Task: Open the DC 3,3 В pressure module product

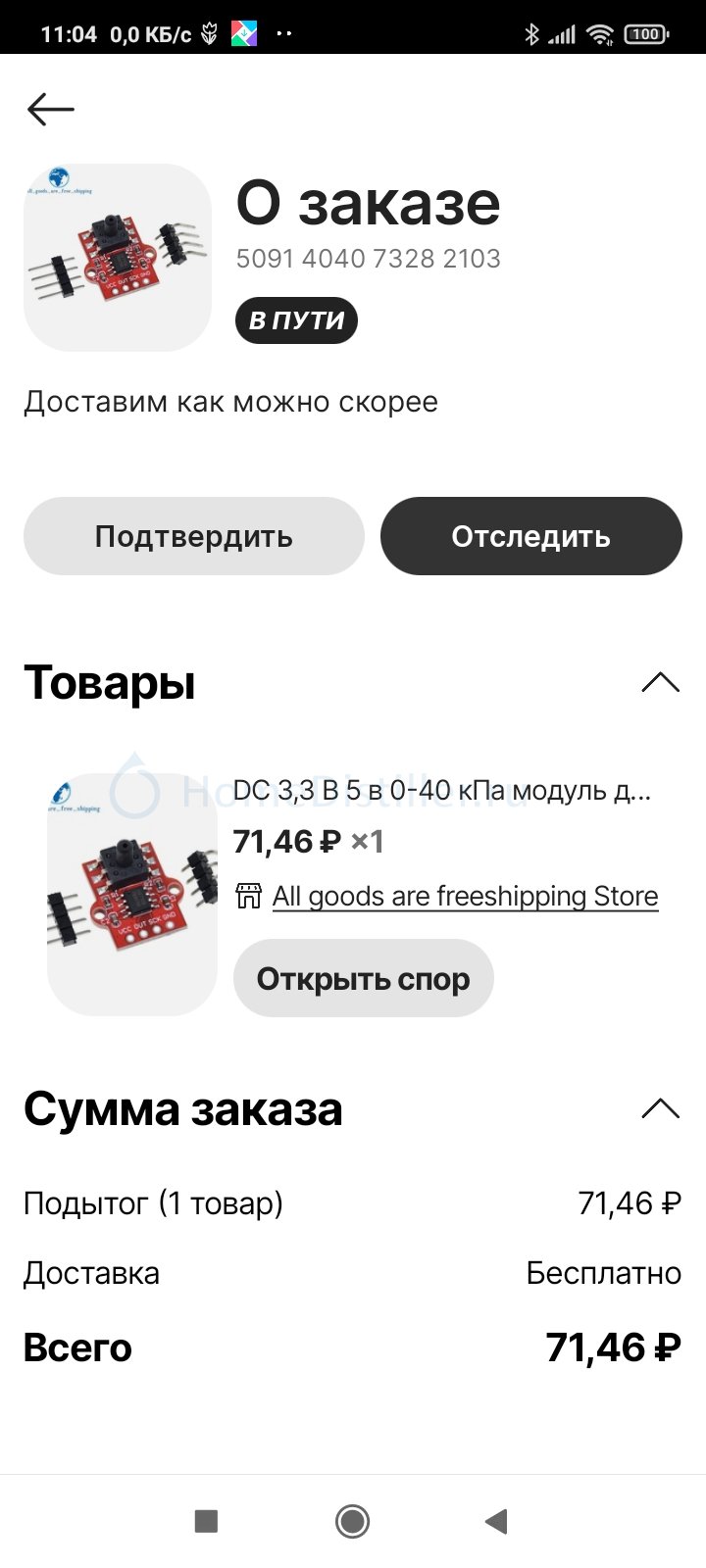Action: 441,790
